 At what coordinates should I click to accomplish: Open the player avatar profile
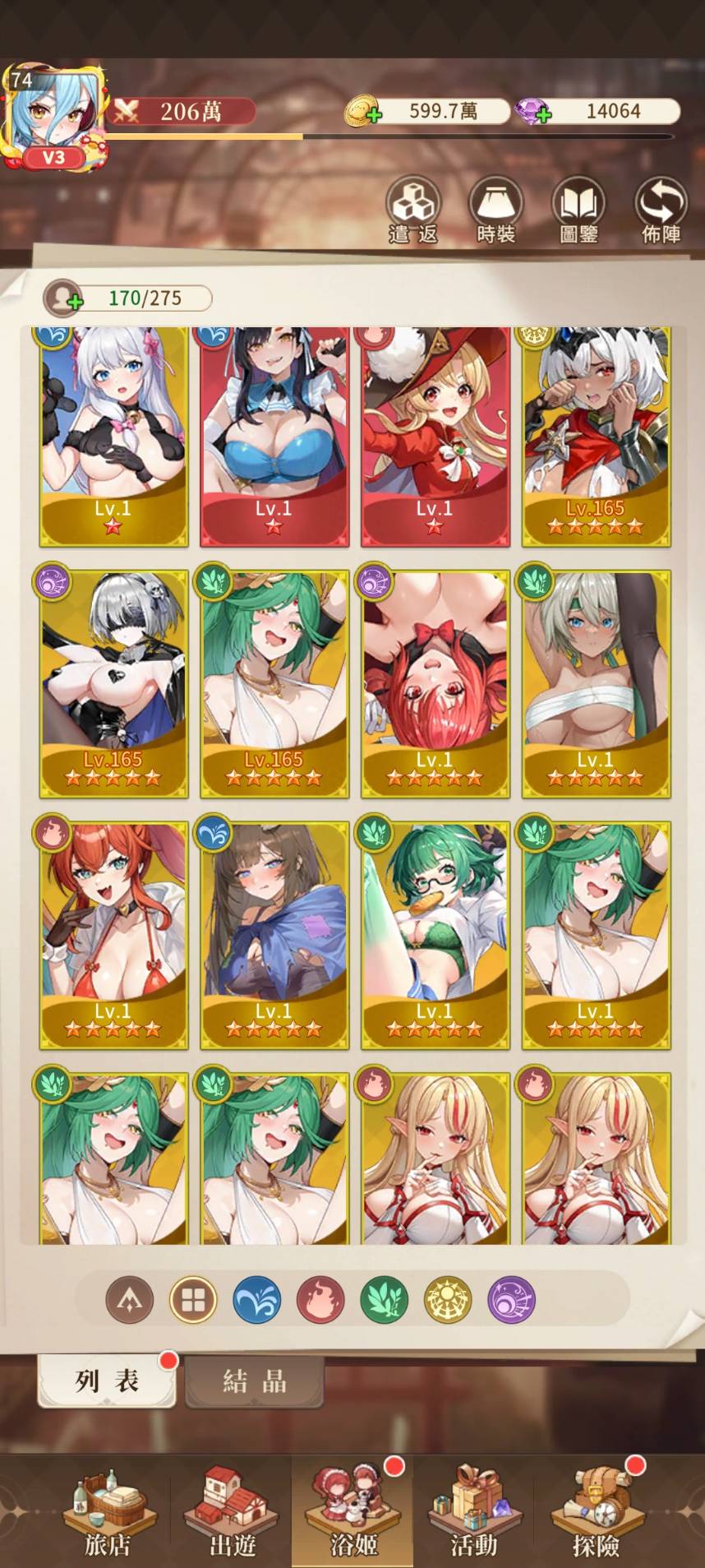(53, 115)
